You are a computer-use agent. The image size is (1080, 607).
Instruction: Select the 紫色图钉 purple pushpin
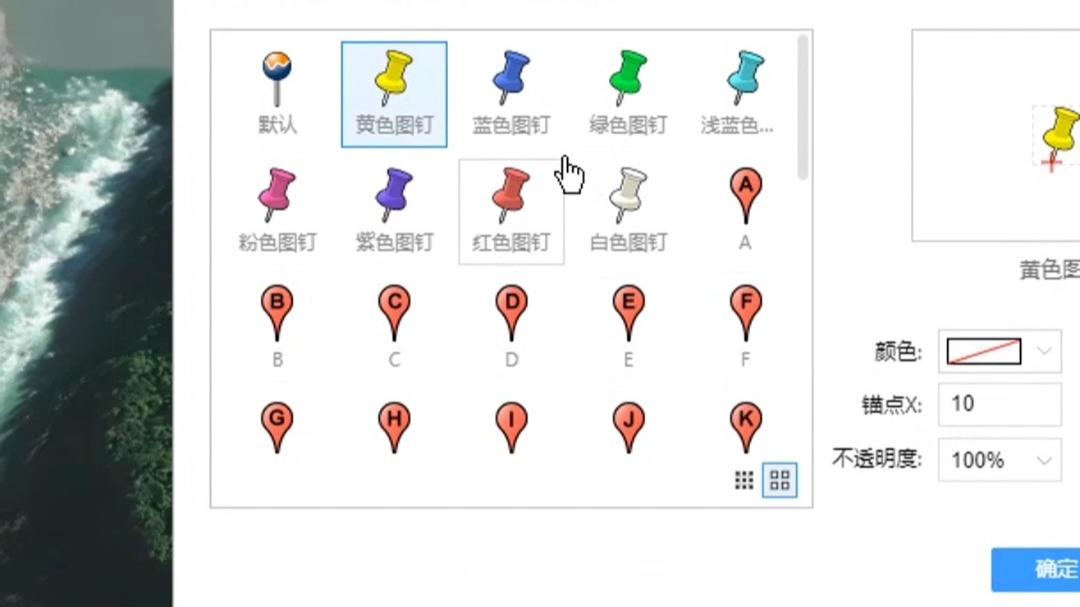coord(394,210)
